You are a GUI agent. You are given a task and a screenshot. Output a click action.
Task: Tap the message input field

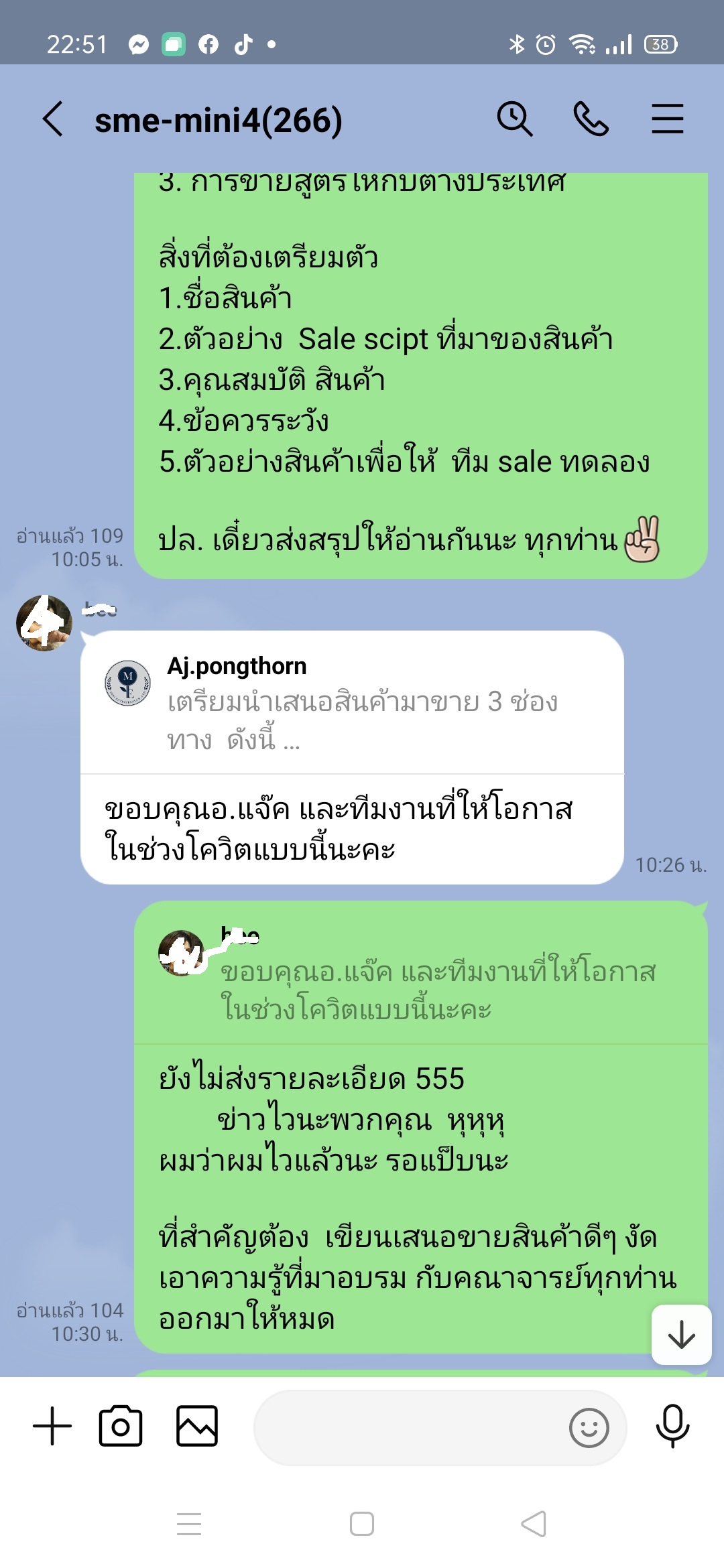point(409,1427)
